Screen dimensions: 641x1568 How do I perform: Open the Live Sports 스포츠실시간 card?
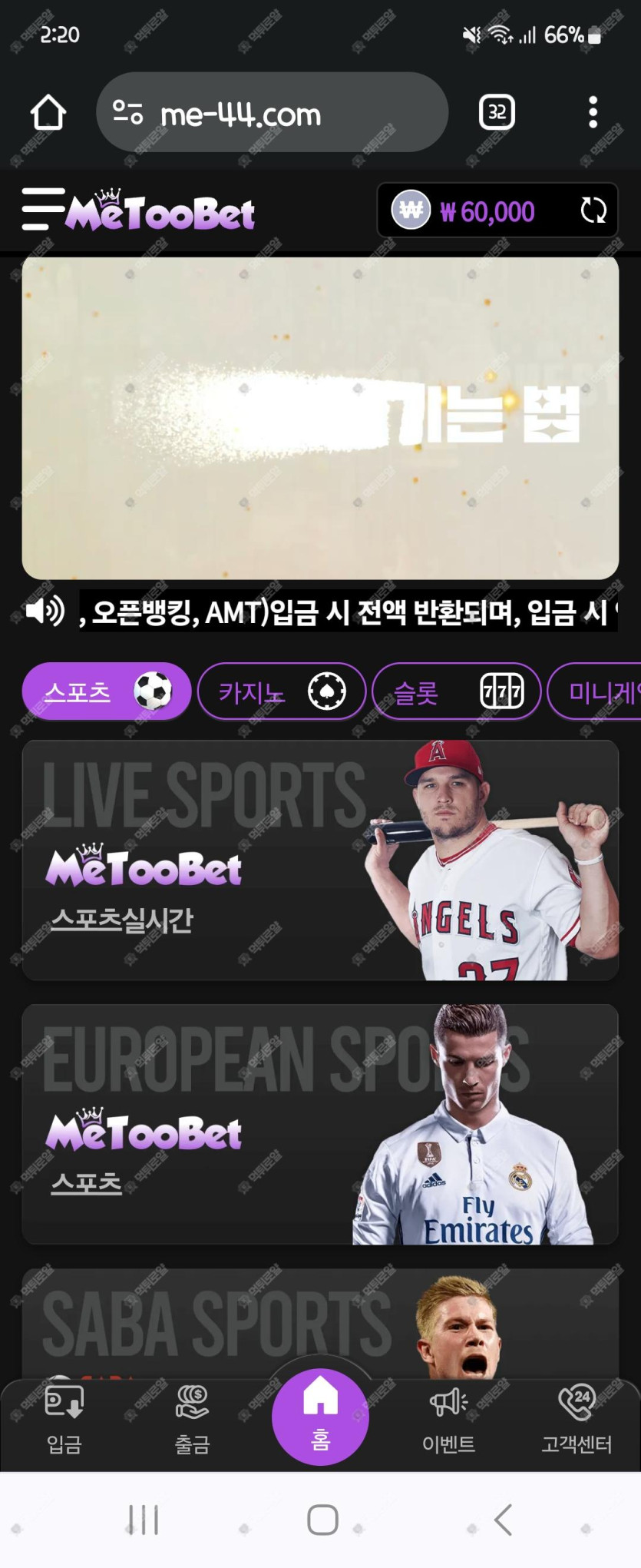pyautogui.click(x=320, y=860)
